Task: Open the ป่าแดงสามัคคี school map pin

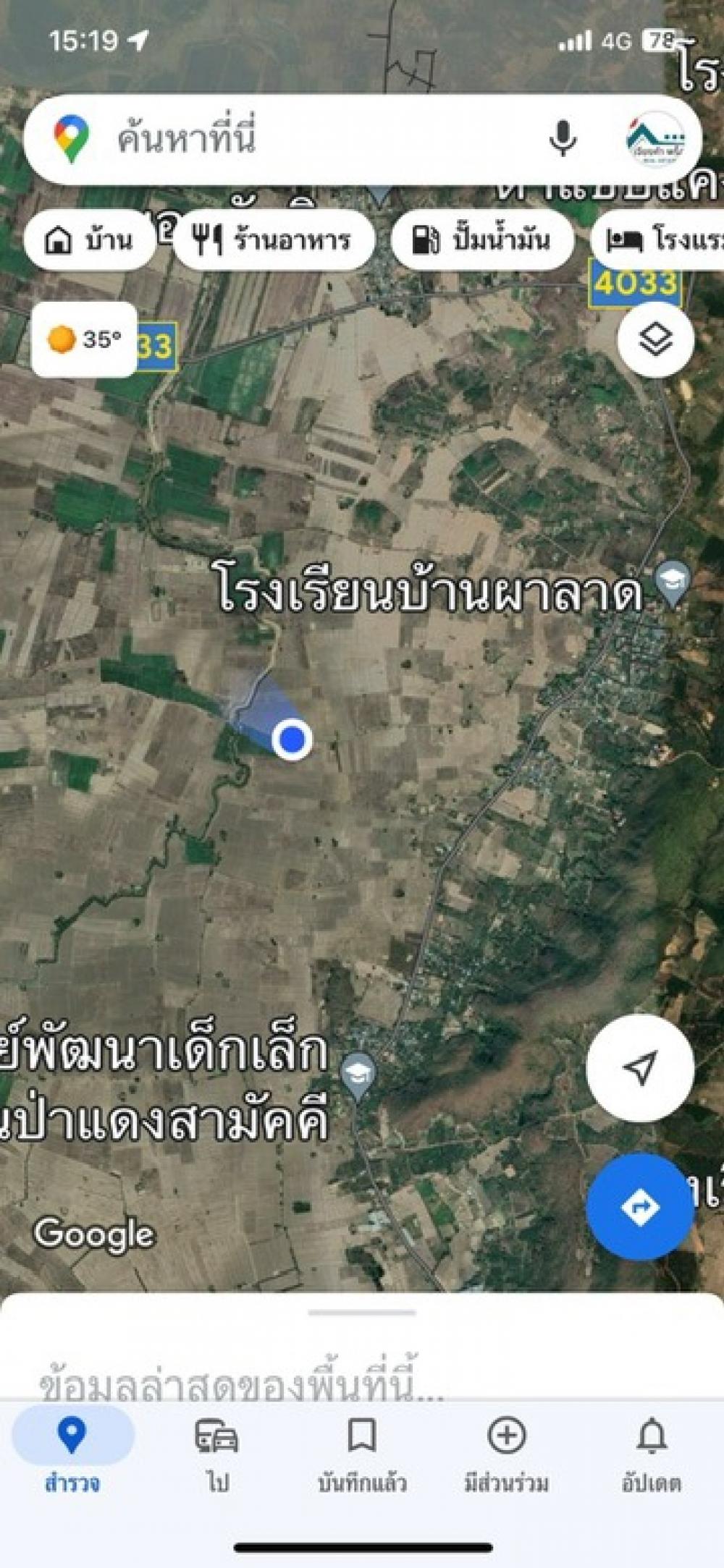Action: click(358, 1076)
